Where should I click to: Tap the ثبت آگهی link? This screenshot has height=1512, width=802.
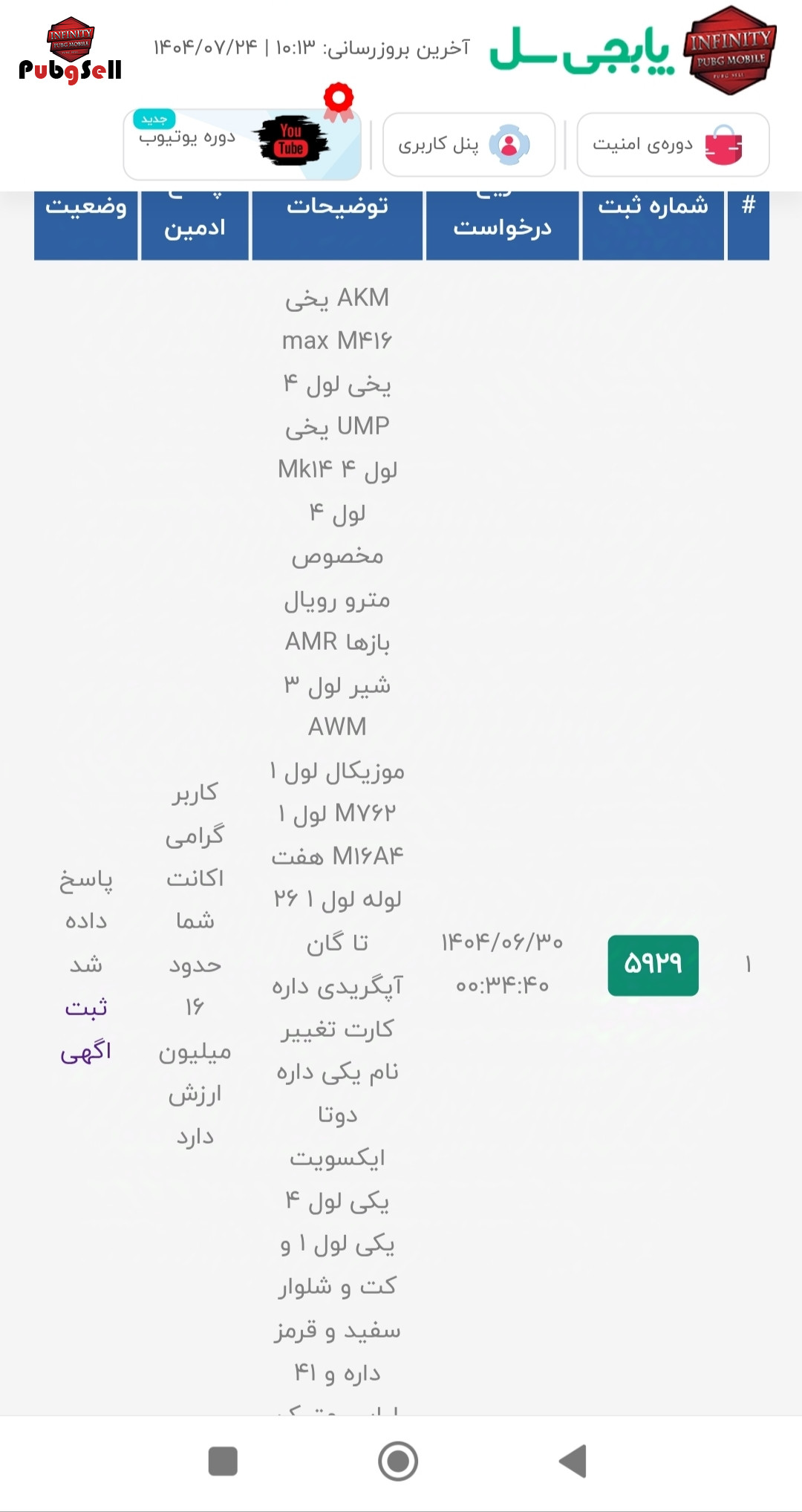(86, 1029)
